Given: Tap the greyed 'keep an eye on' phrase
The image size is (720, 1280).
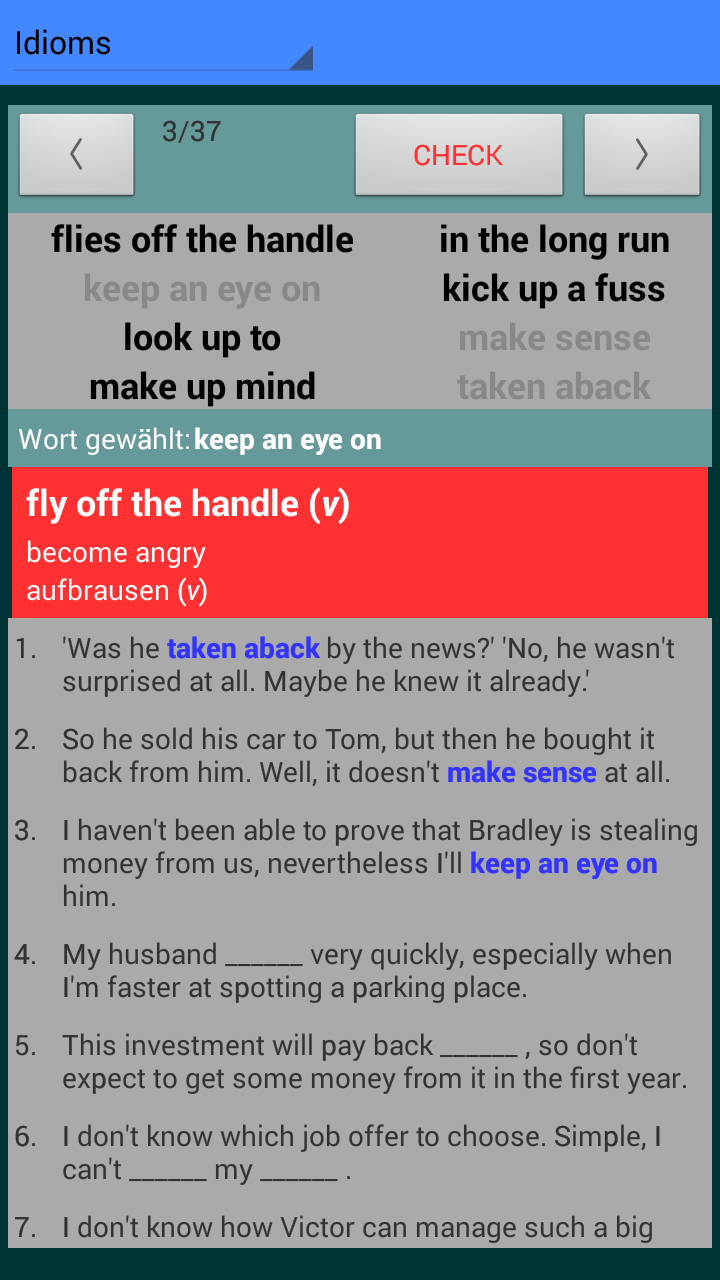Looking at the screenshot, I should [202, 289].
